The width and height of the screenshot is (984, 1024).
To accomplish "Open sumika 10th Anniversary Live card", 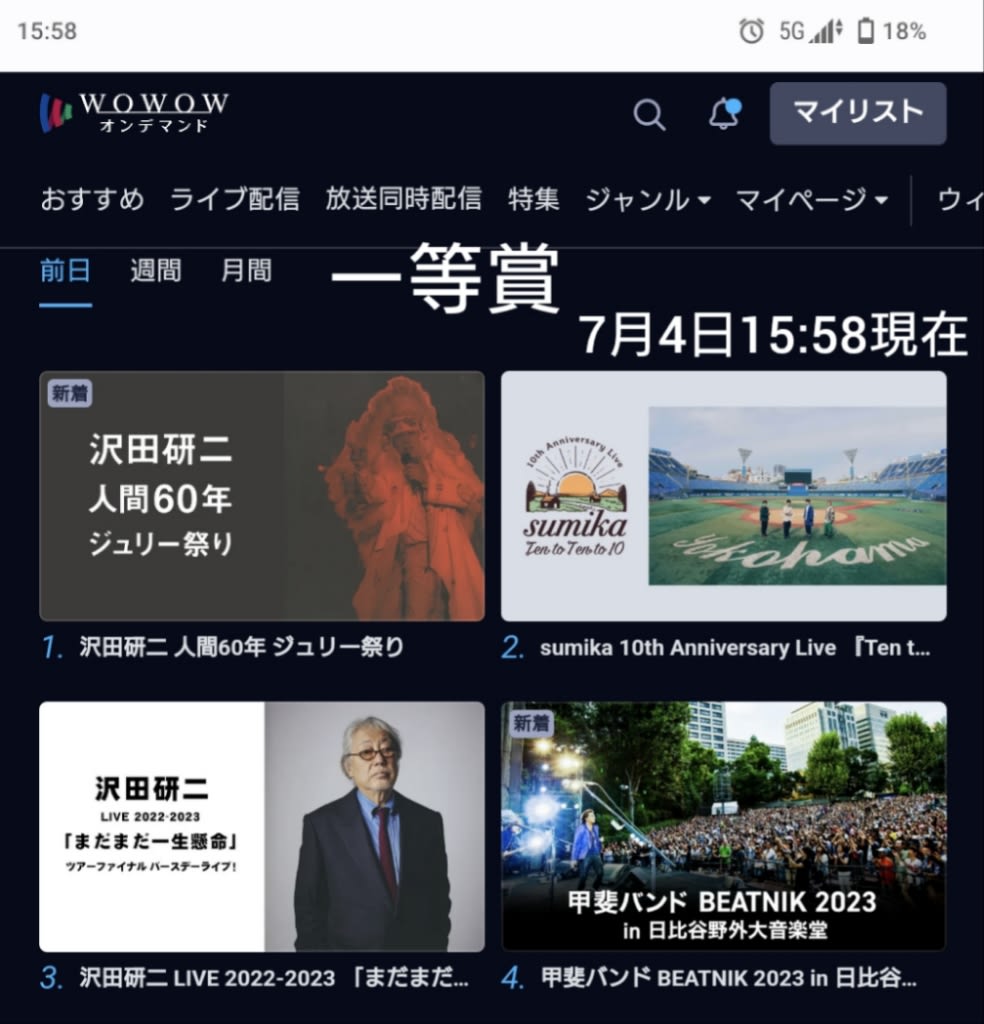I will pos(723,496).
